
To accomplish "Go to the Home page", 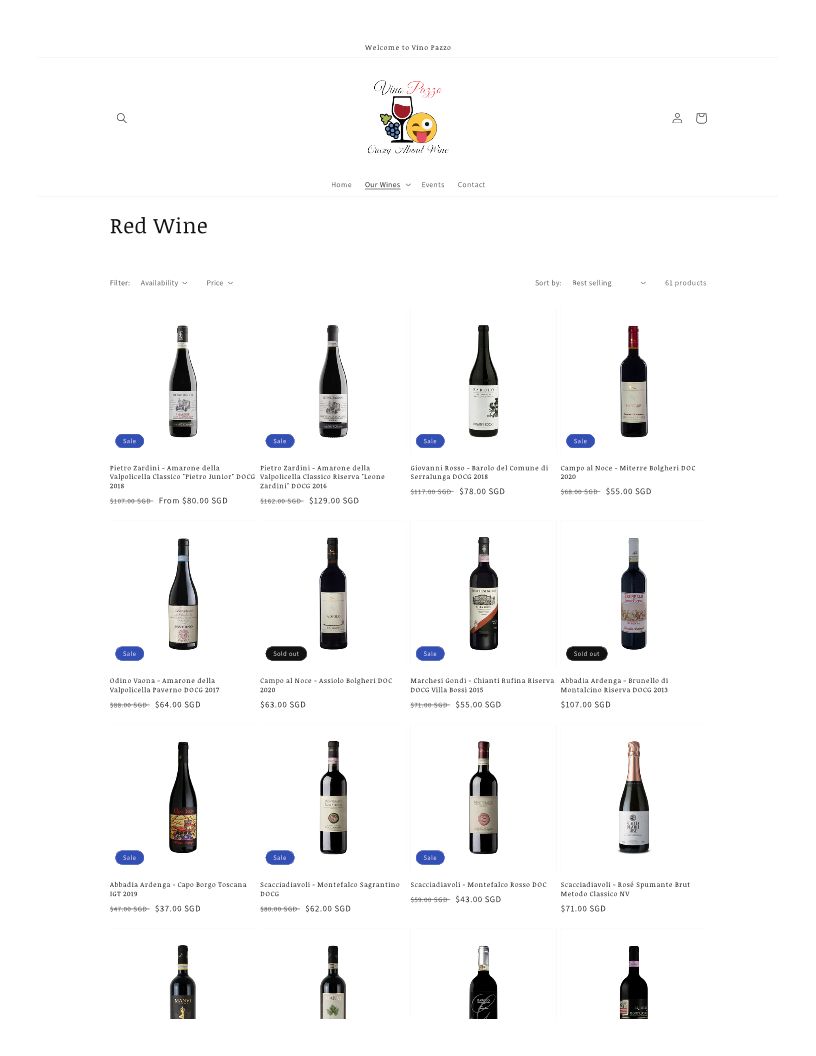I will (341, 185).
